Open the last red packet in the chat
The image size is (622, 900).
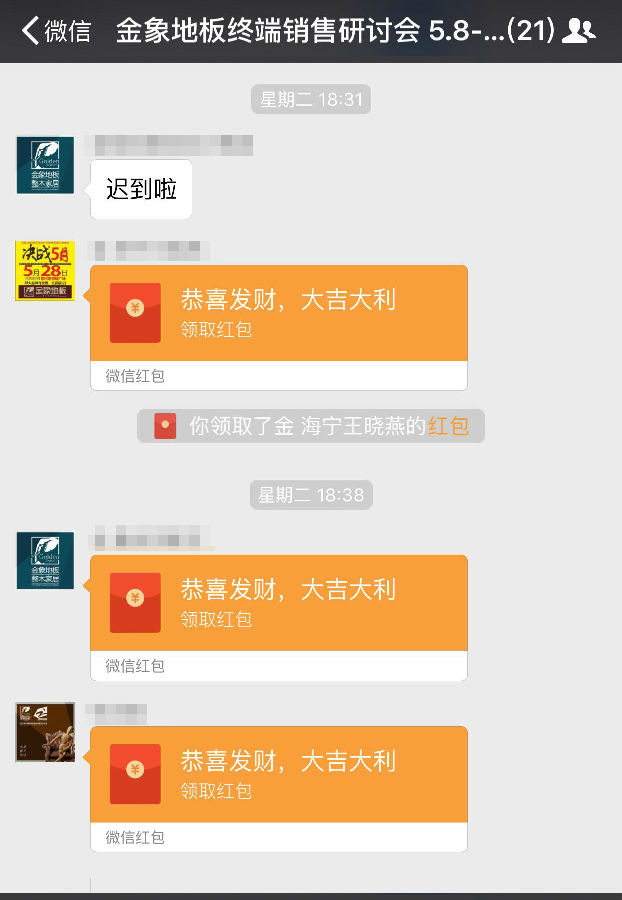[278, 776]
